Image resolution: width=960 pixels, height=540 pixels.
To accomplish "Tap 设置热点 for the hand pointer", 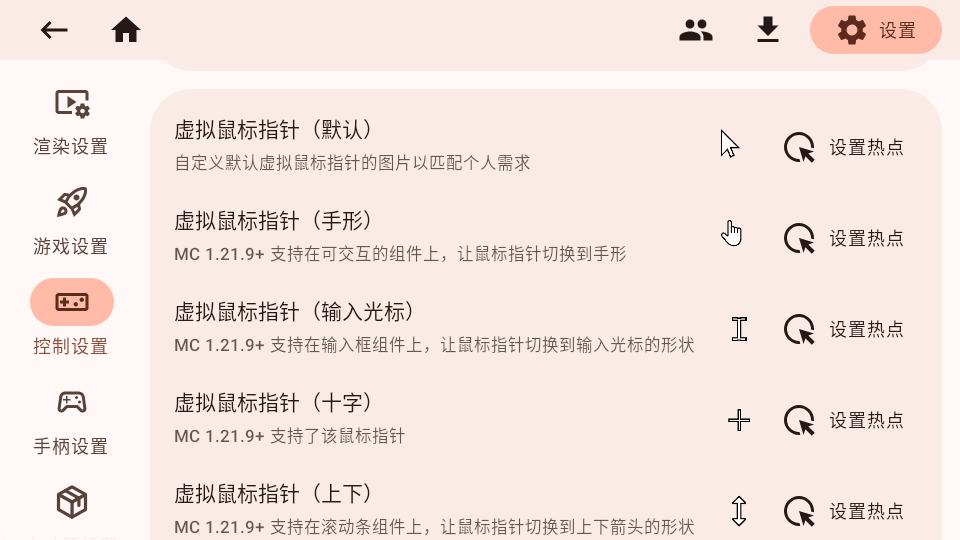I will click(x=844, y=238).
